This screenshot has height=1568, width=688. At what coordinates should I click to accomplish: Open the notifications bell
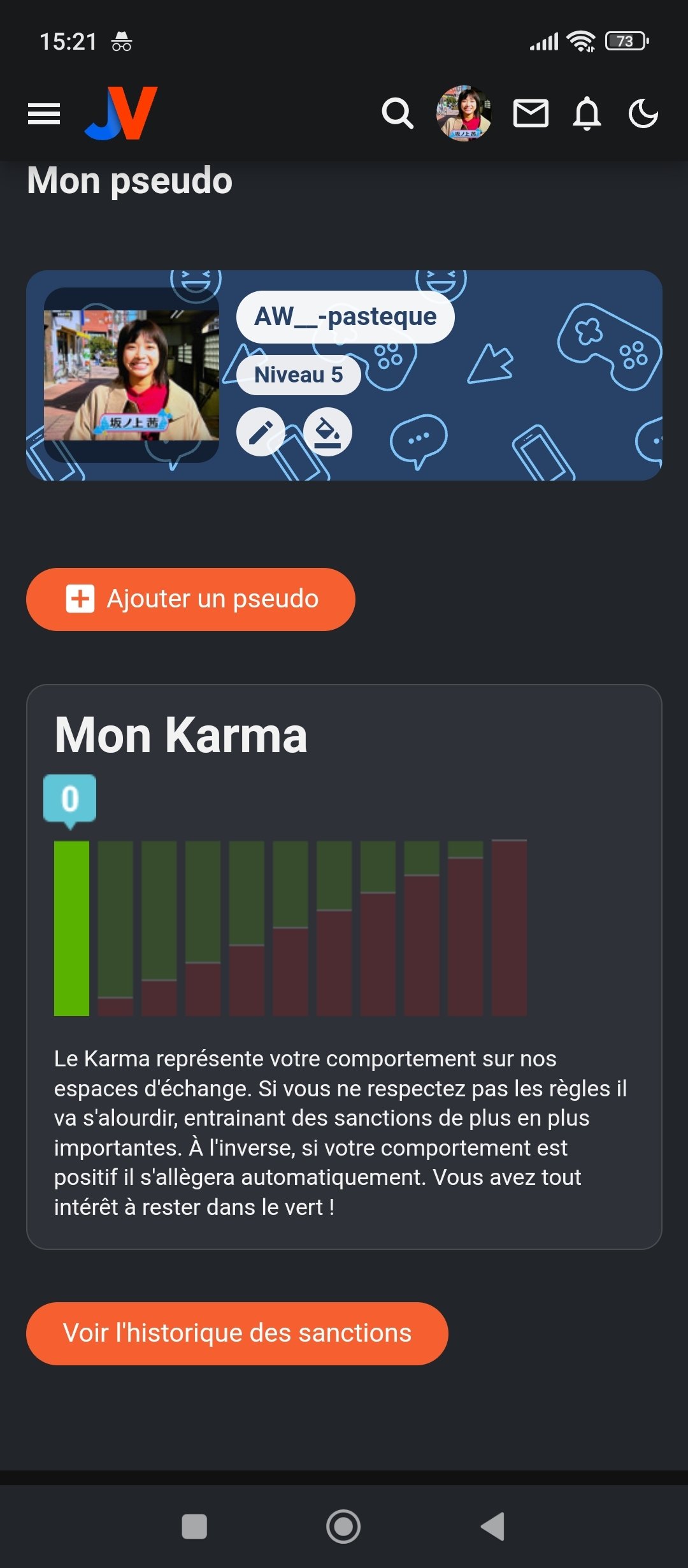click(587, 114)
